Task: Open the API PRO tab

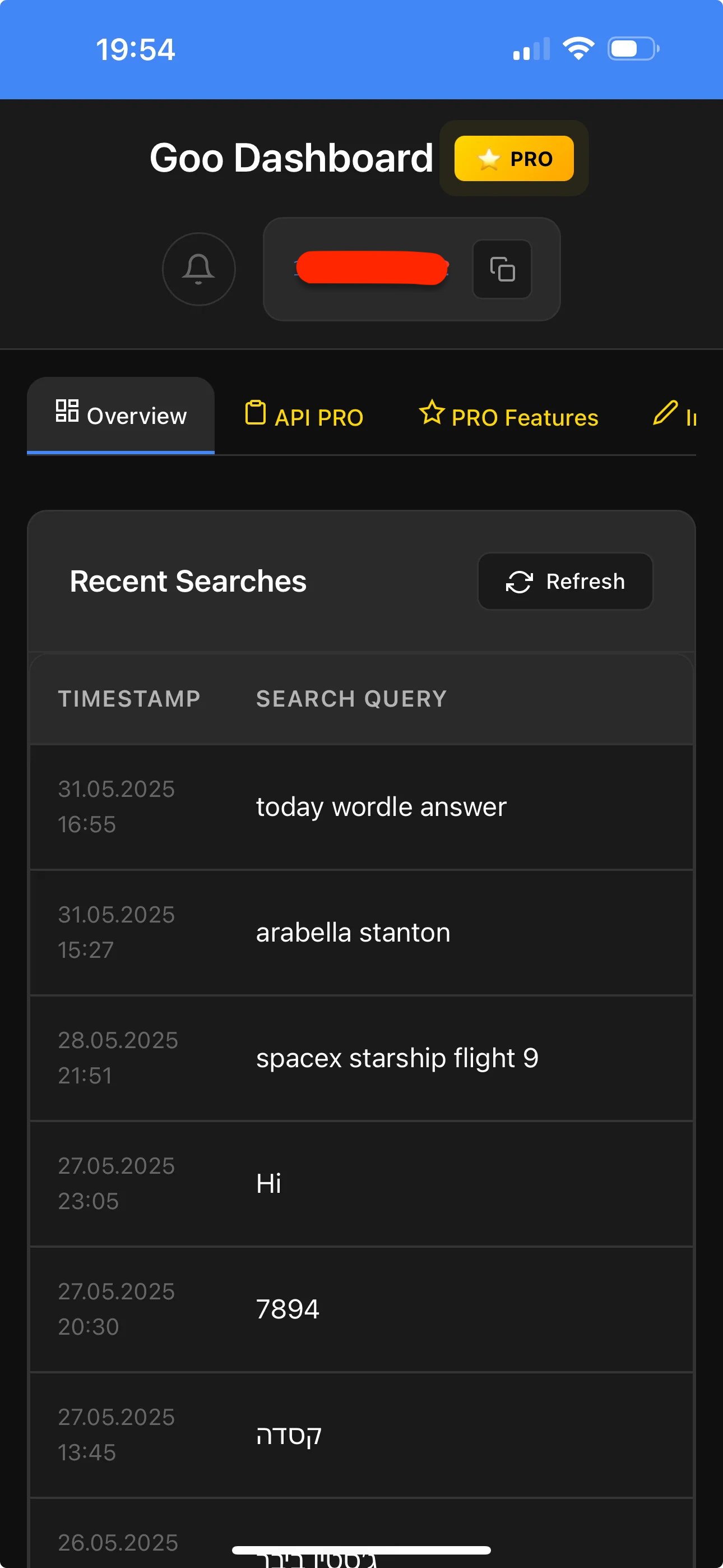Action: (x=304, y=417)
